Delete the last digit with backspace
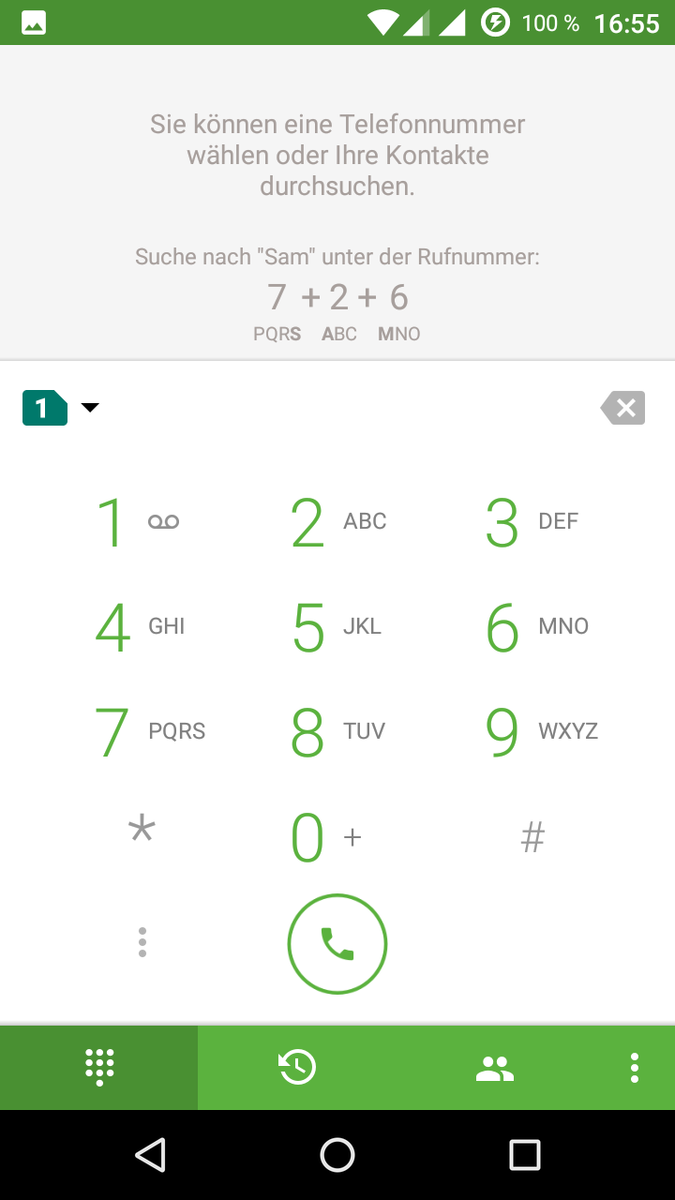Image resolution: width=675 pixels, height=1200 pixels. [623, 408]
